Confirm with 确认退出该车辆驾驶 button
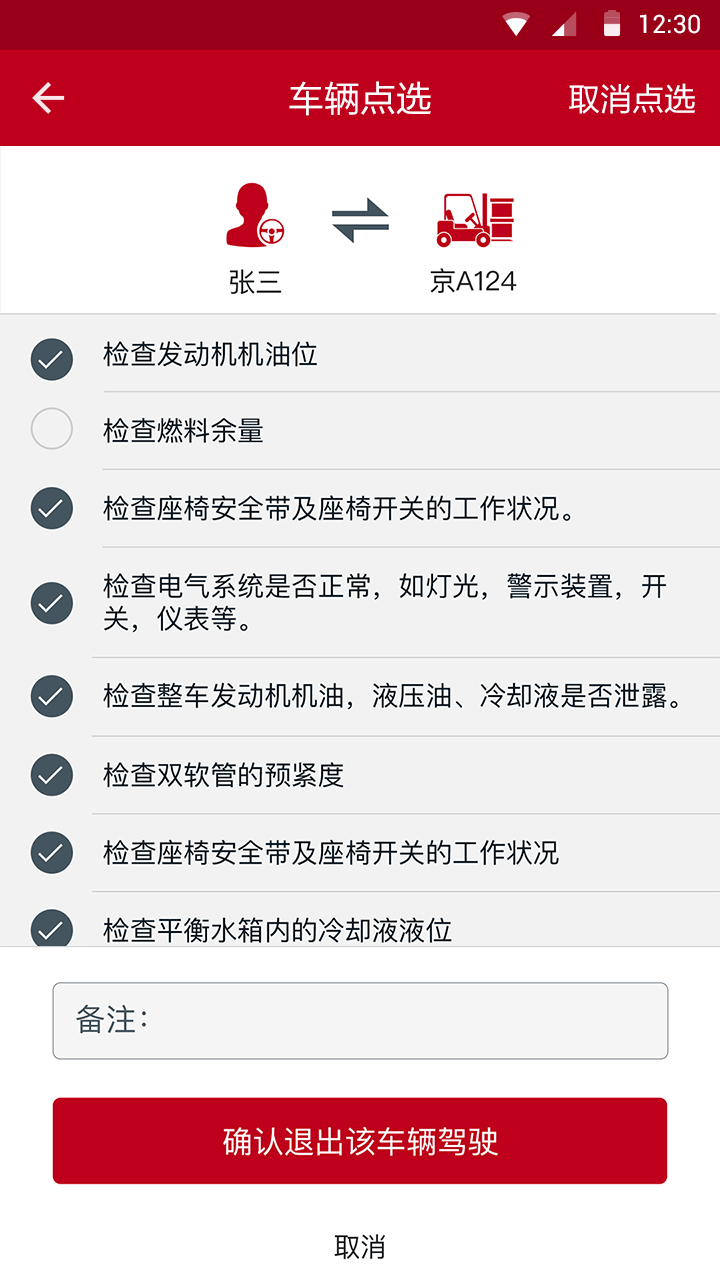Image resolution: width=720 pixels, height=1280 pixels. 360,1141
